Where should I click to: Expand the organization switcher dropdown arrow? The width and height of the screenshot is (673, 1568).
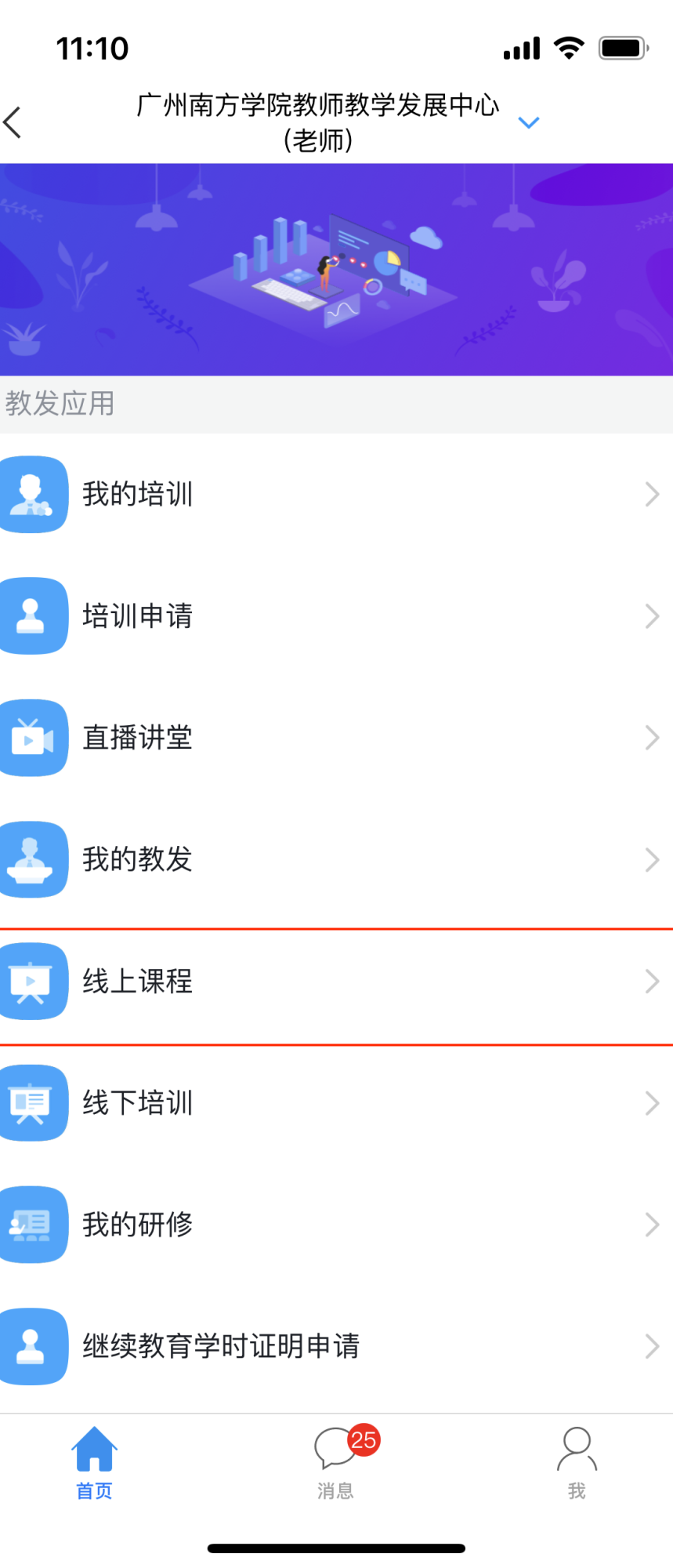pyautogui.click(x=529, y=122)
